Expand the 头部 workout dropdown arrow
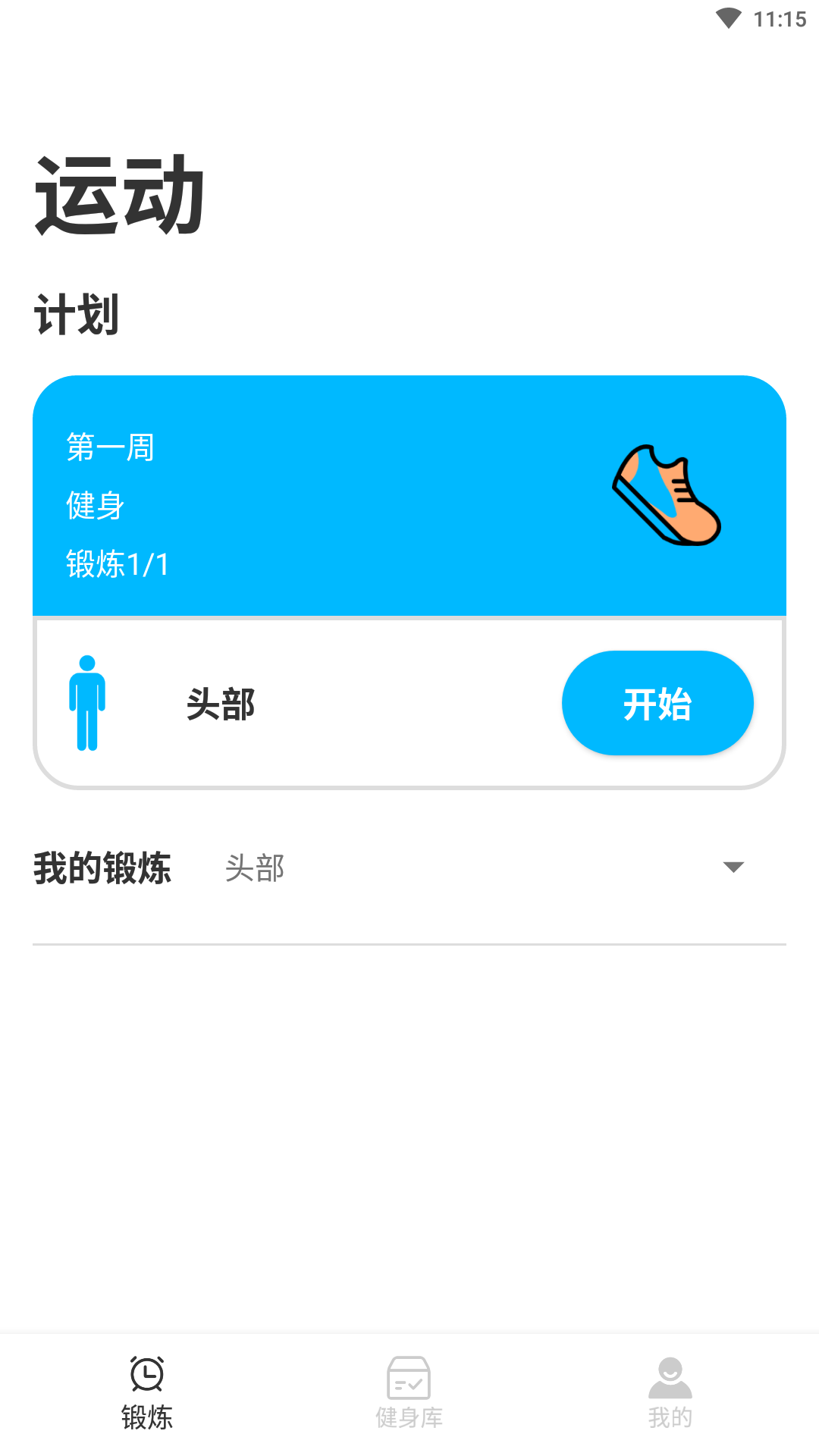This screenshot has width=819, height=1456. [733, 867]
